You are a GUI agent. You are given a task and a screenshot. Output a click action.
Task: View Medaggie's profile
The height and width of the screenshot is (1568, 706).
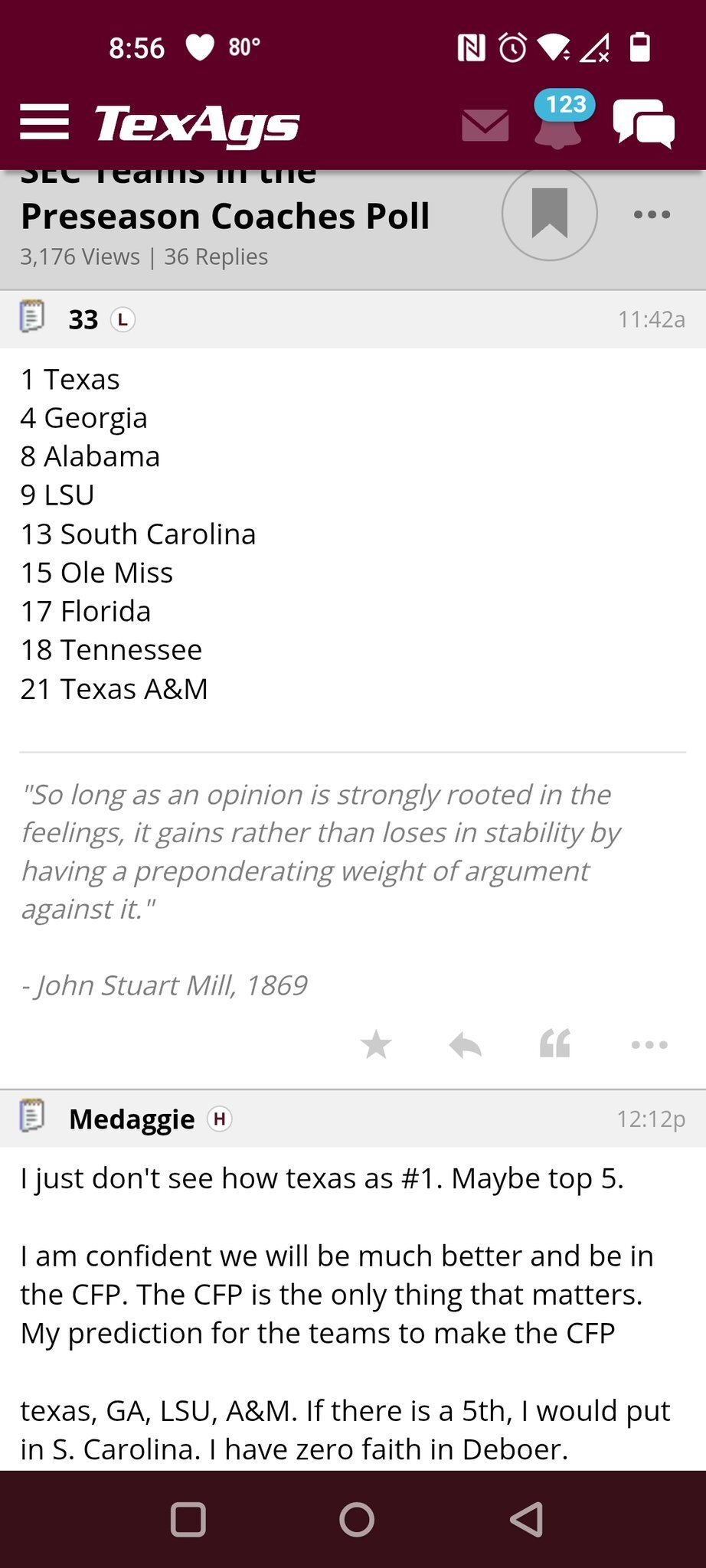[x=132, y=1119]
